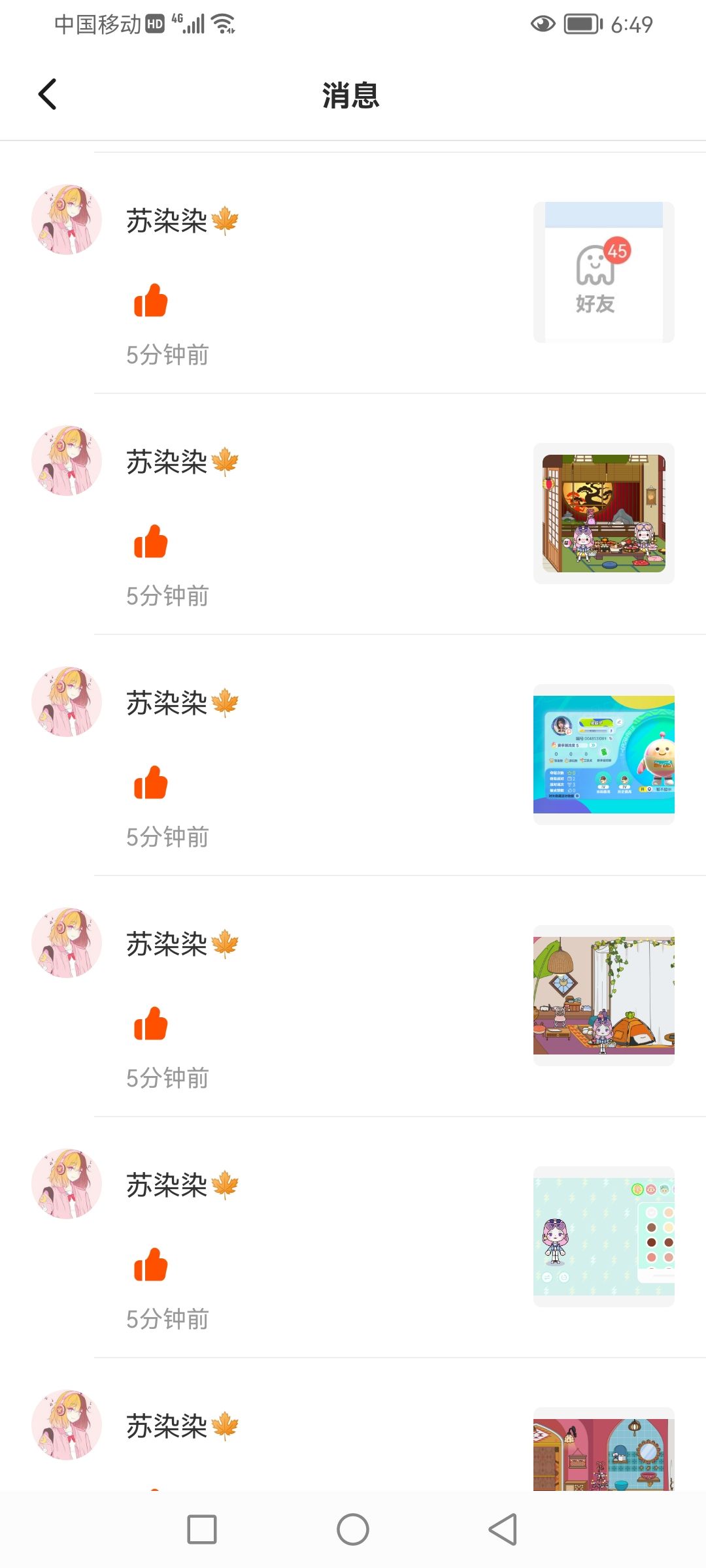Open 苏染染's avatar in the first like notification
The image size is (706, 1568).
[67, 220]
